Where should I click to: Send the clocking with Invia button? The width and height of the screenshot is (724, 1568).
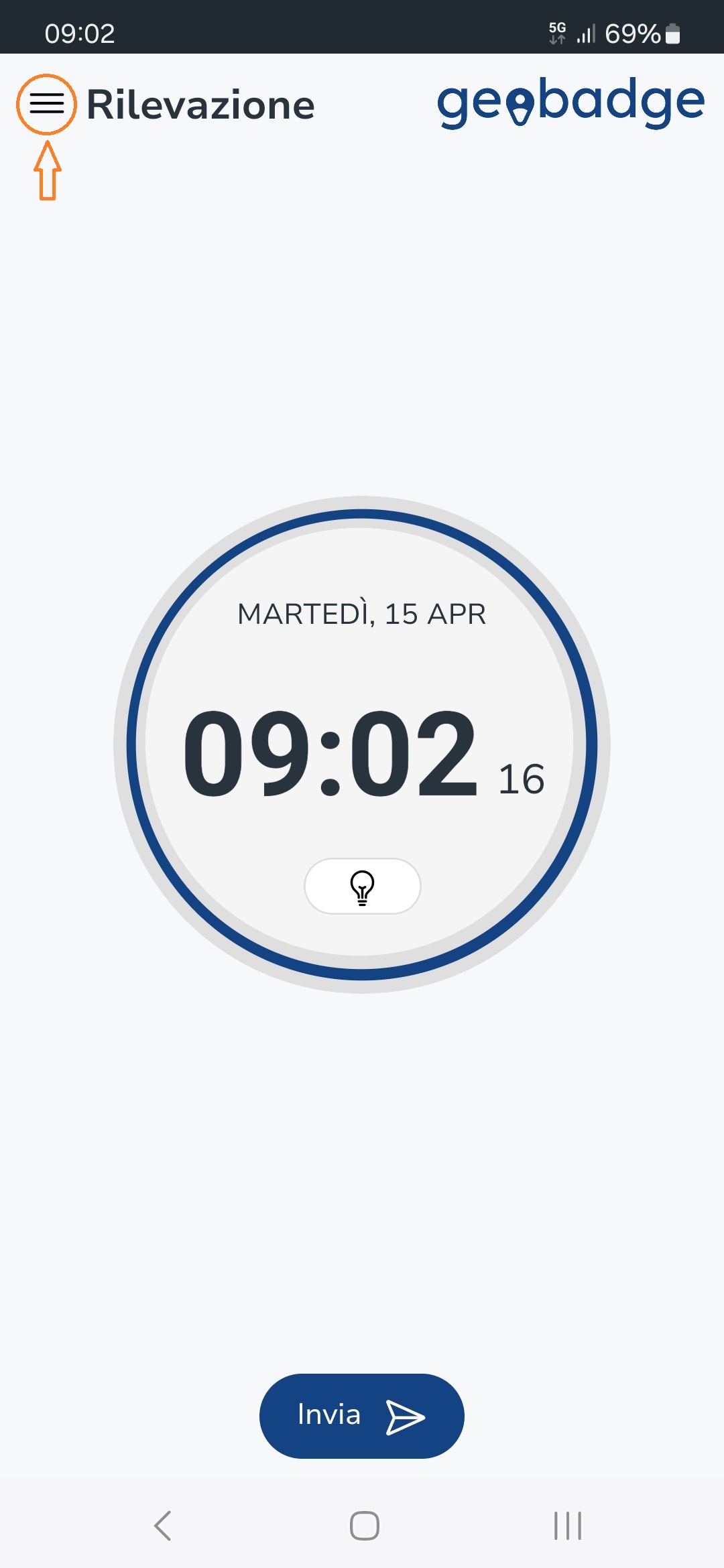362,1416
